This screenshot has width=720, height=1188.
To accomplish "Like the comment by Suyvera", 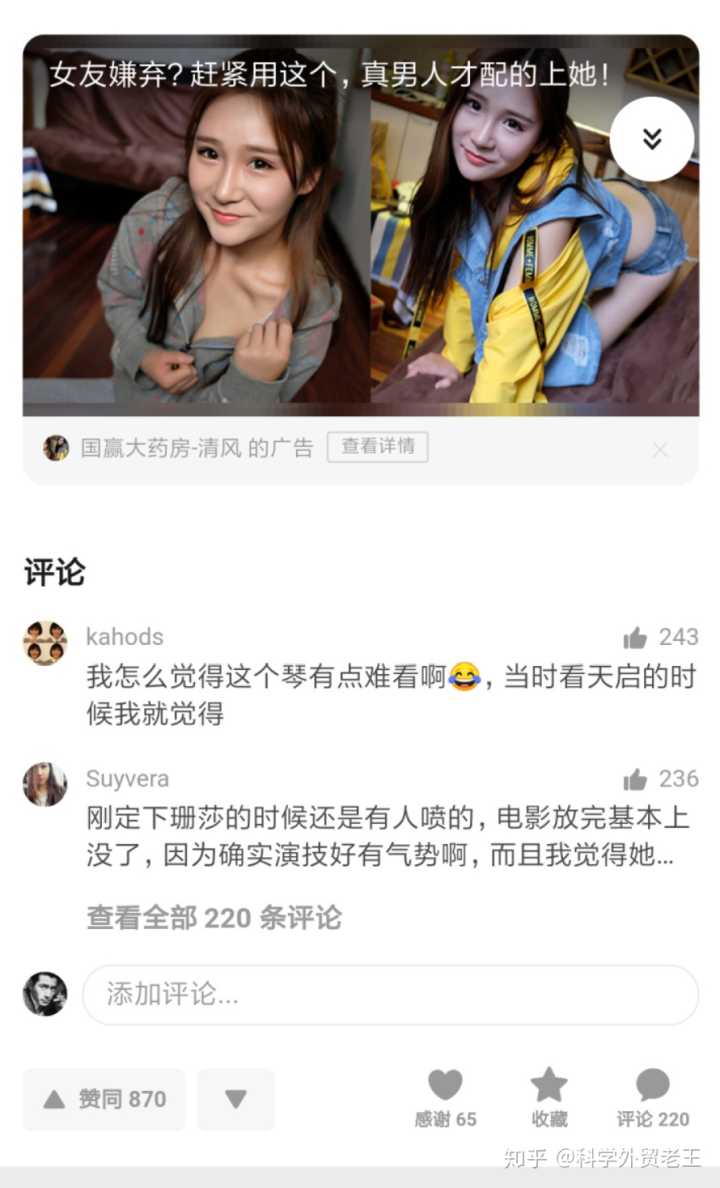I will pyautogui.click(x=635, y=780).
